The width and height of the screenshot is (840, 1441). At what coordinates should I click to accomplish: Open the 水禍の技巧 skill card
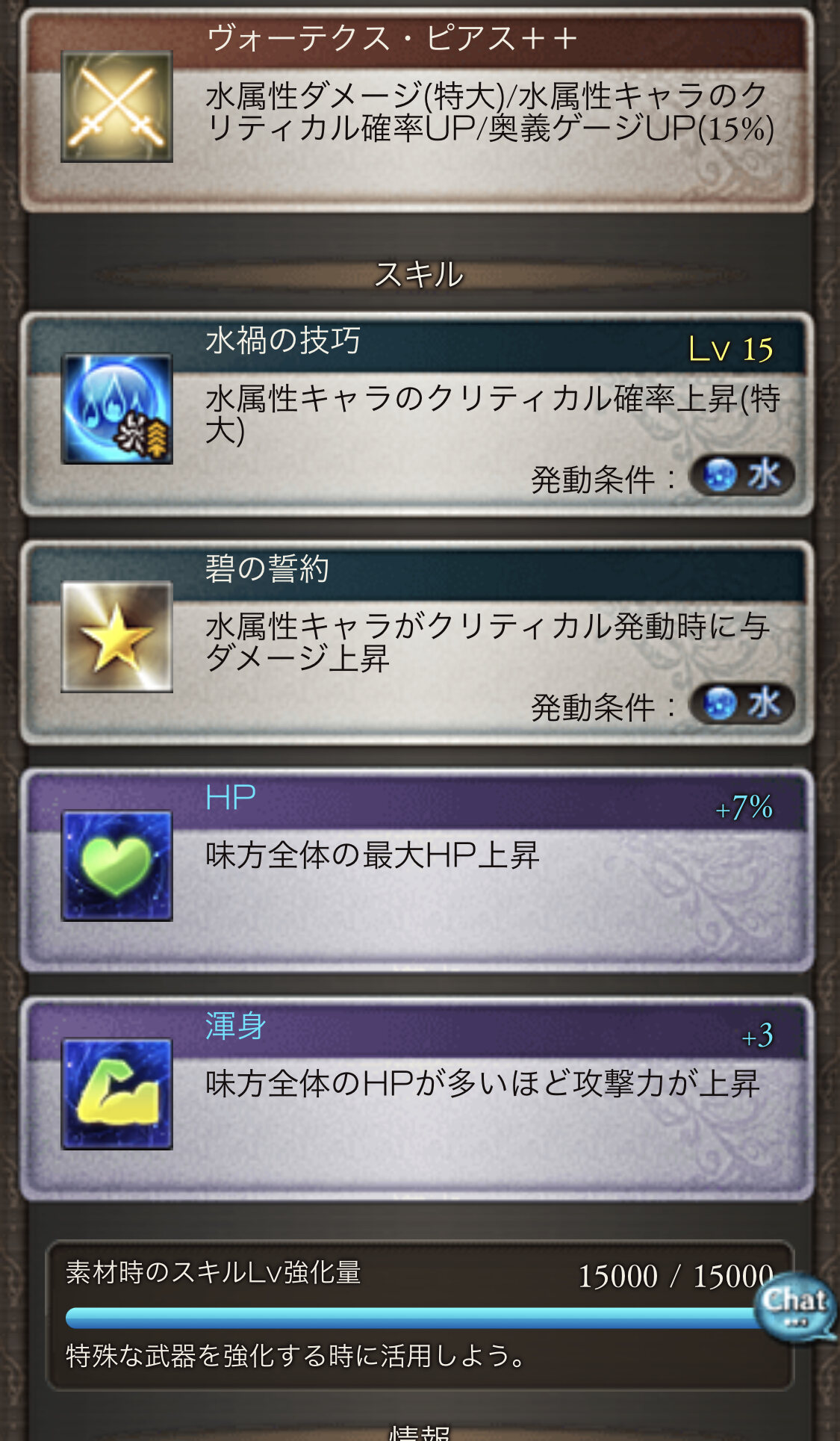[x=417, y=415]
